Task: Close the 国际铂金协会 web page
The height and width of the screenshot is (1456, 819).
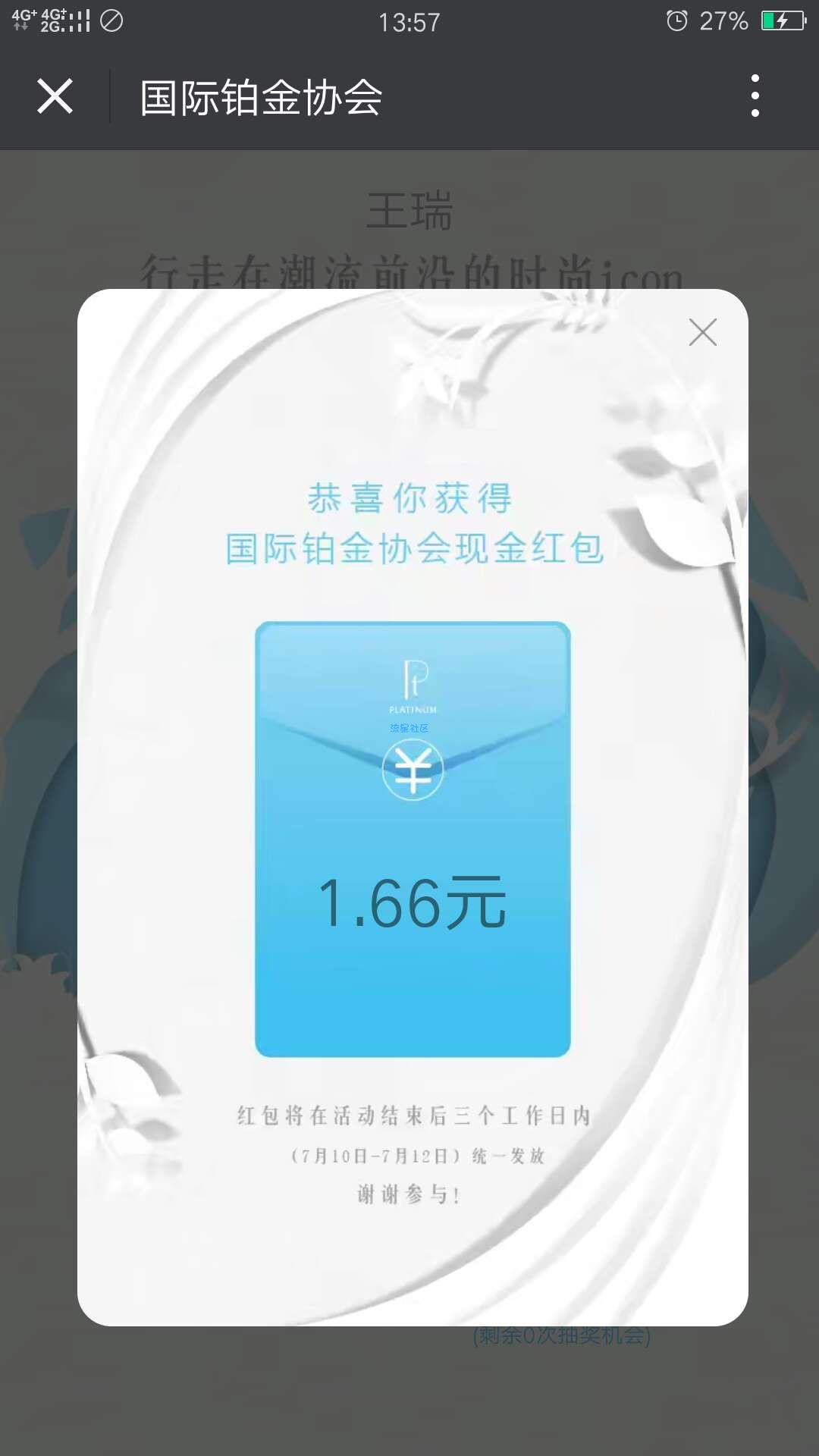Action: (x=55, y=96)
